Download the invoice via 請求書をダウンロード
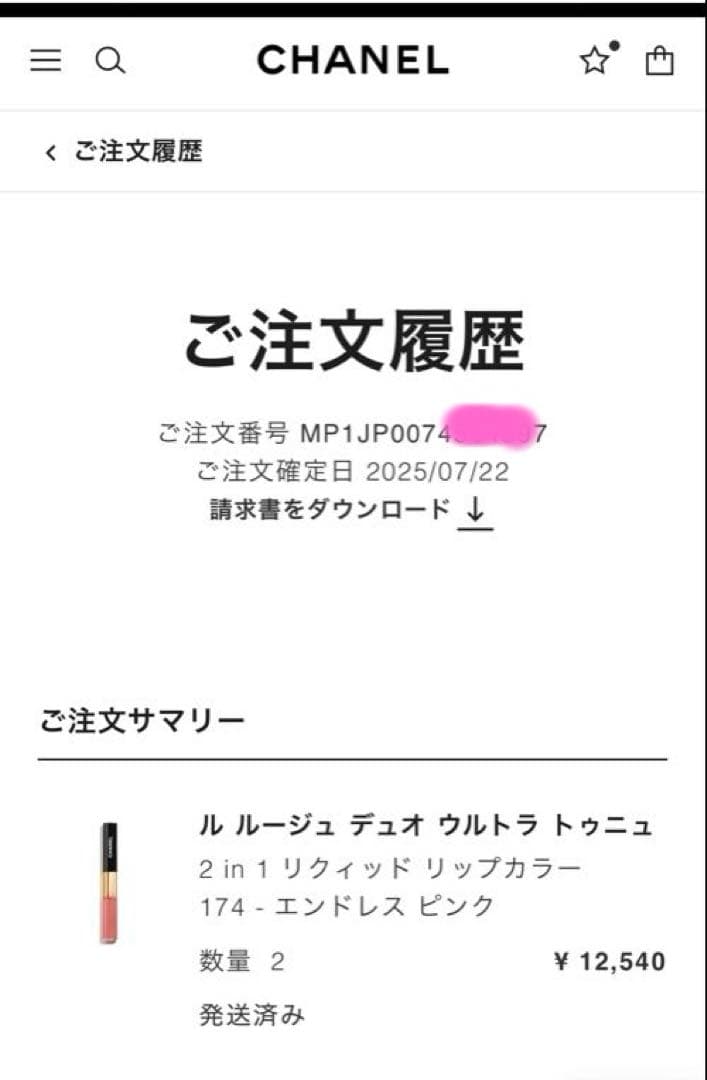This screenshot has width=707, height=1080. click(x=350, y=510)
